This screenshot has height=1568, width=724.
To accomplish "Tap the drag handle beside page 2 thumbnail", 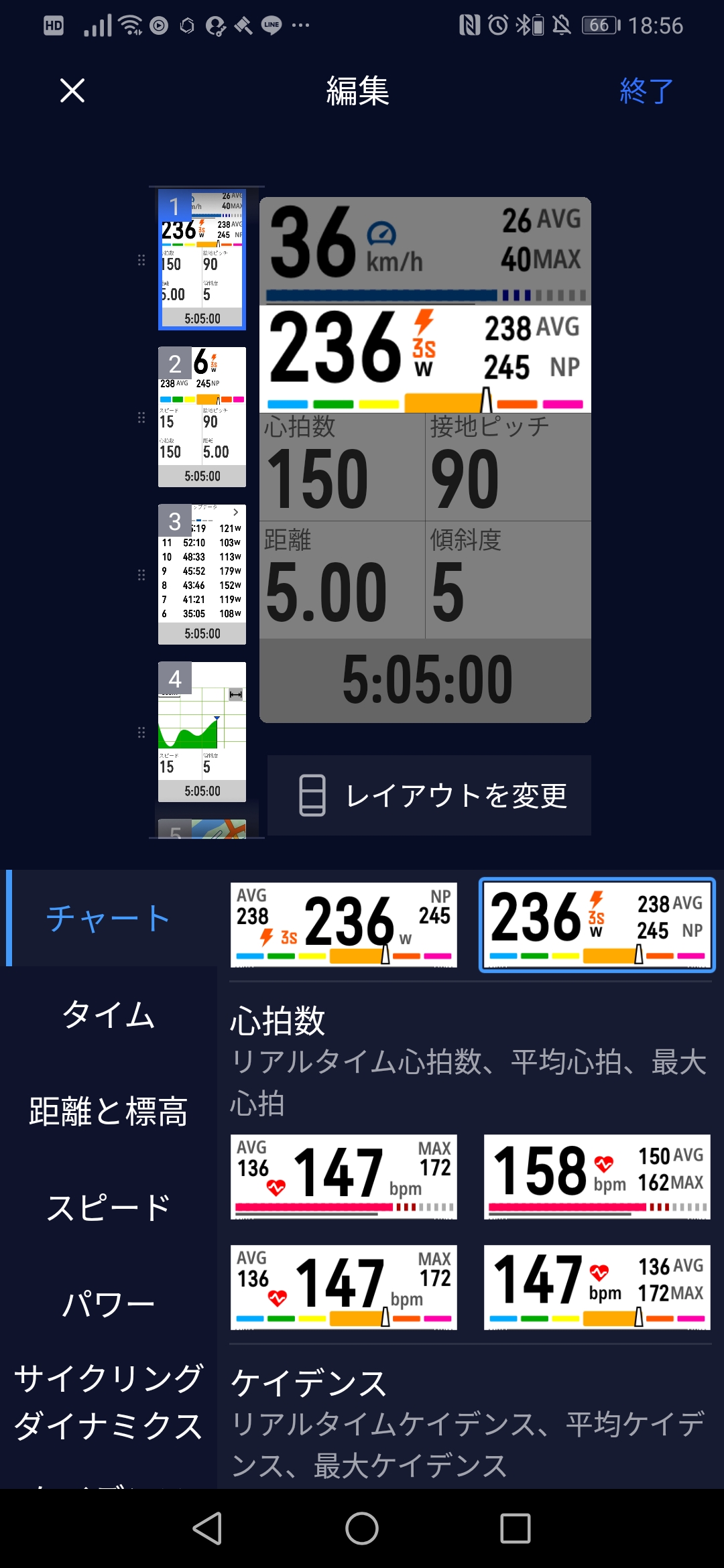I will point(141,417).
